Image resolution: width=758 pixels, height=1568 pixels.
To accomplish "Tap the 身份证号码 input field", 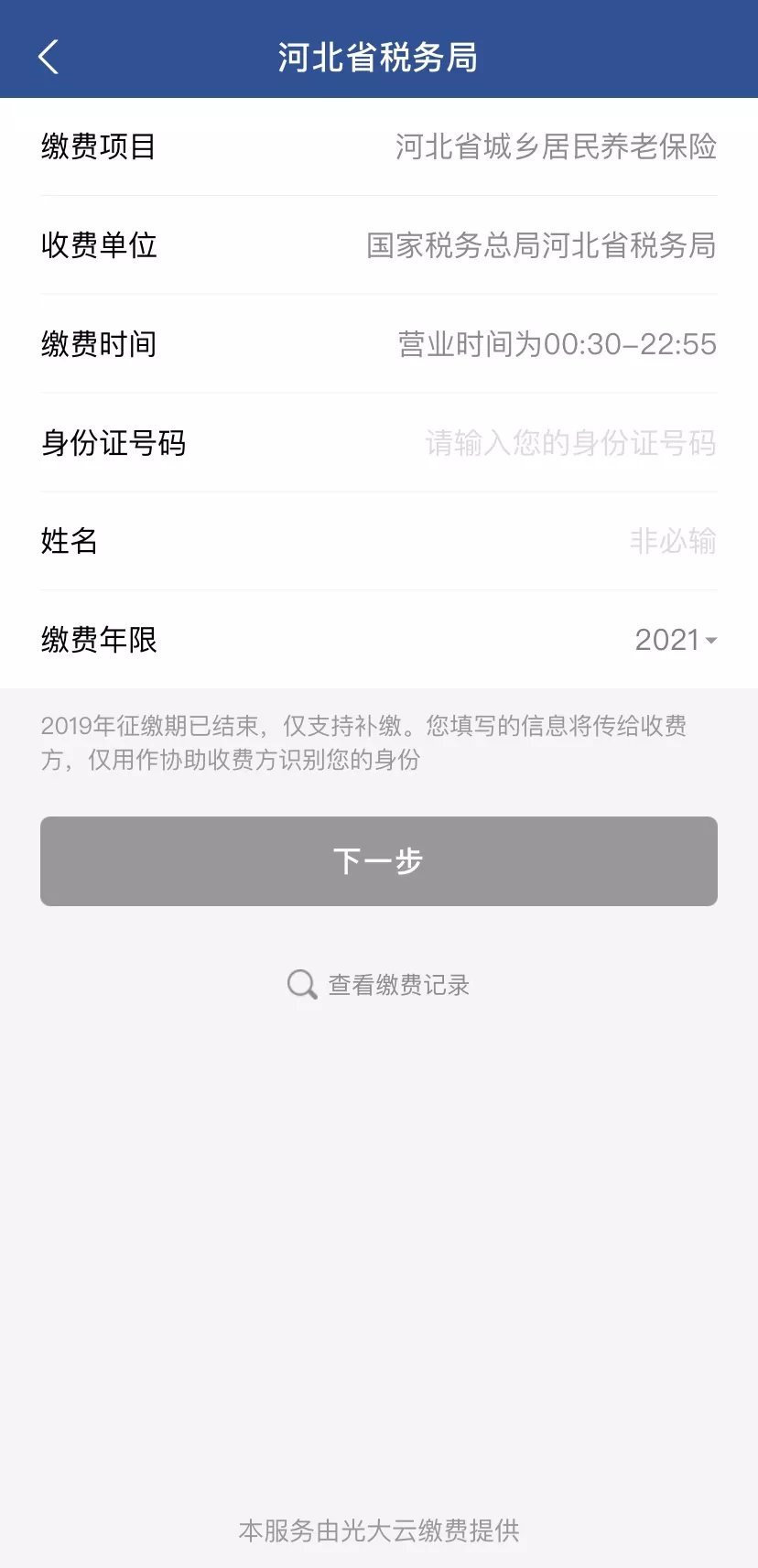I will point(569,443).
